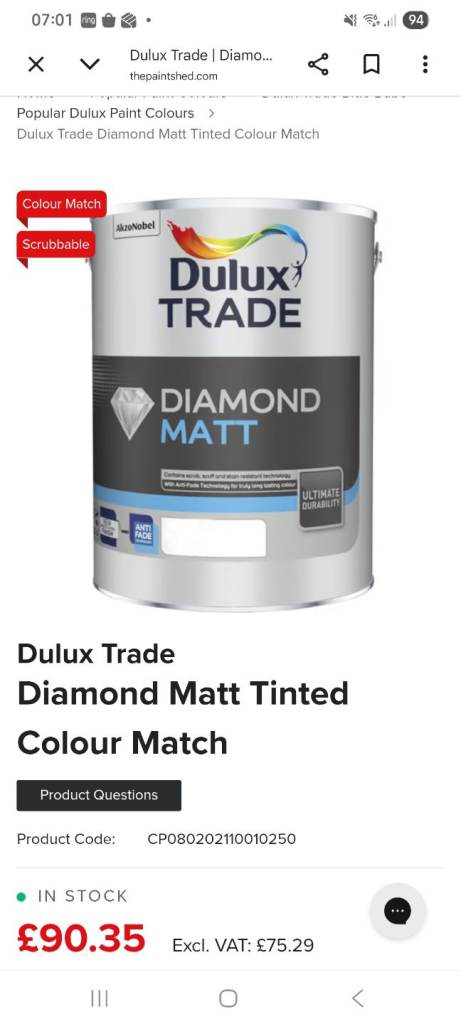Open Popular Dulux Paint Colours breadcrumb
The width and height of the screenshot is (461, 1024).
pos(105,113)
